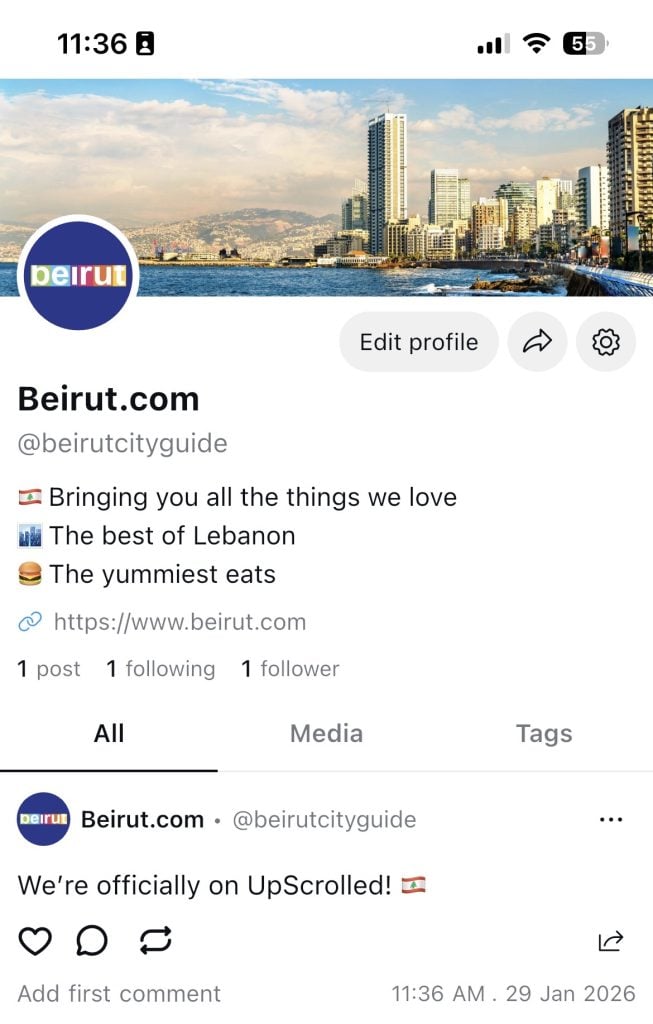Repost the UpScrolled announcement
This screenshot has width=653, height=1024.
click(x=156, y=940)
